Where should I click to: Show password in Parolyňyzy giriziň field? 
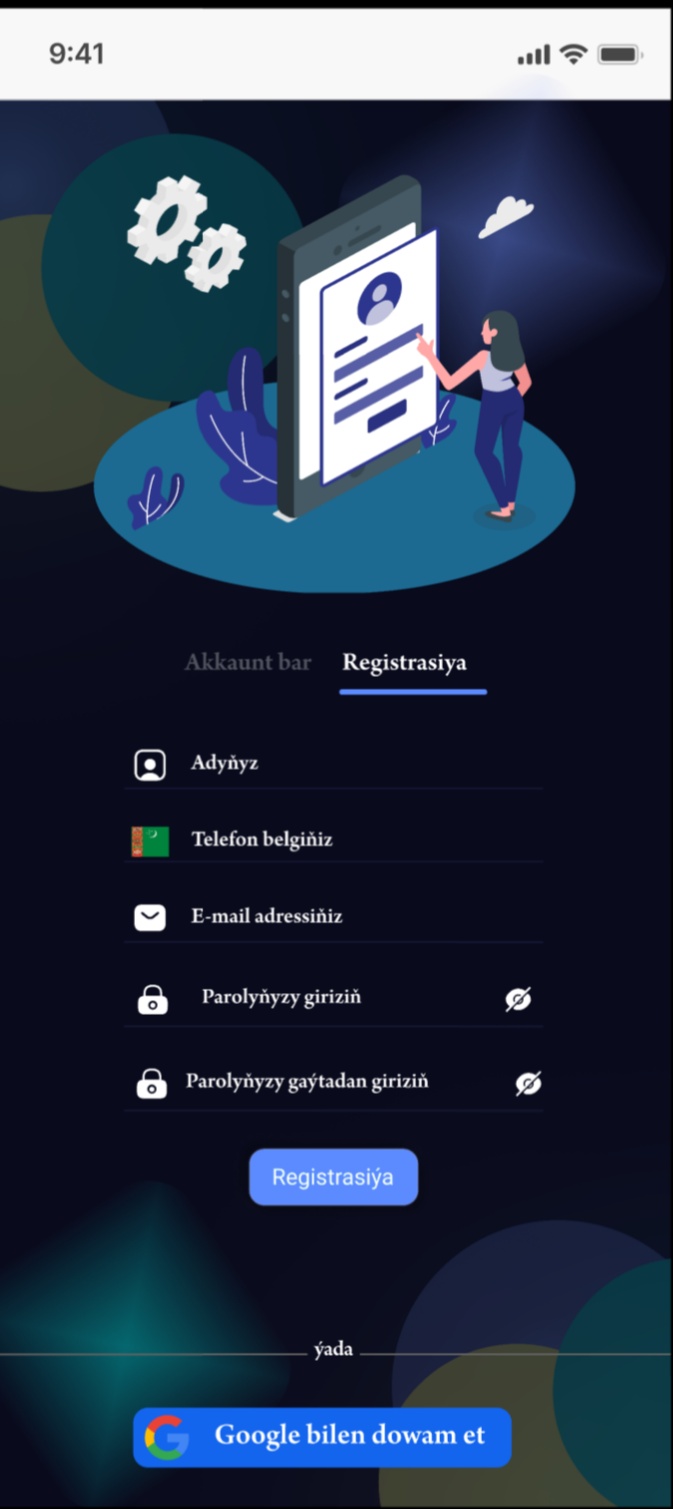(x=518, y=999)
